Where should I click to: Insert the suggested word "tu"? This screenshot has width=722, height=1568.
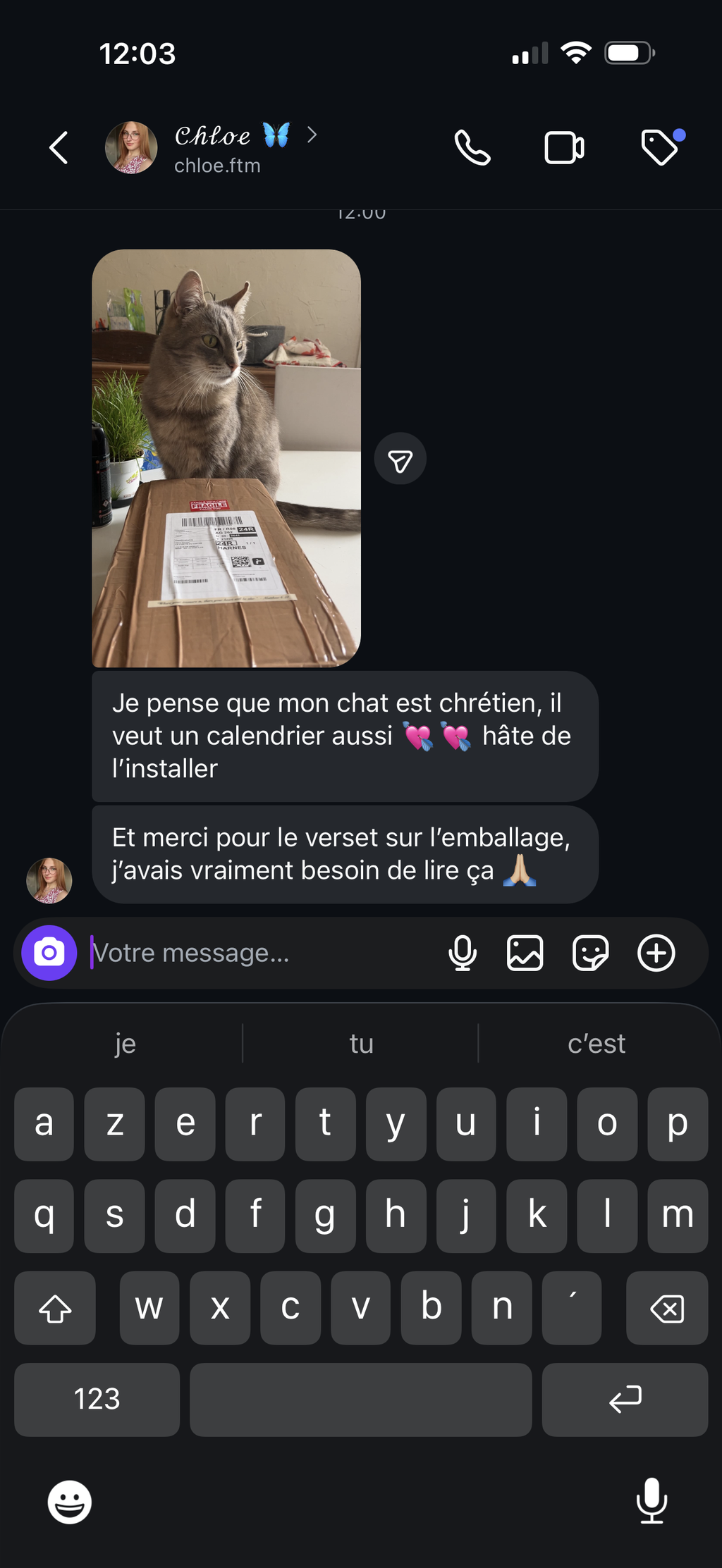click(x=361, y=1044)
